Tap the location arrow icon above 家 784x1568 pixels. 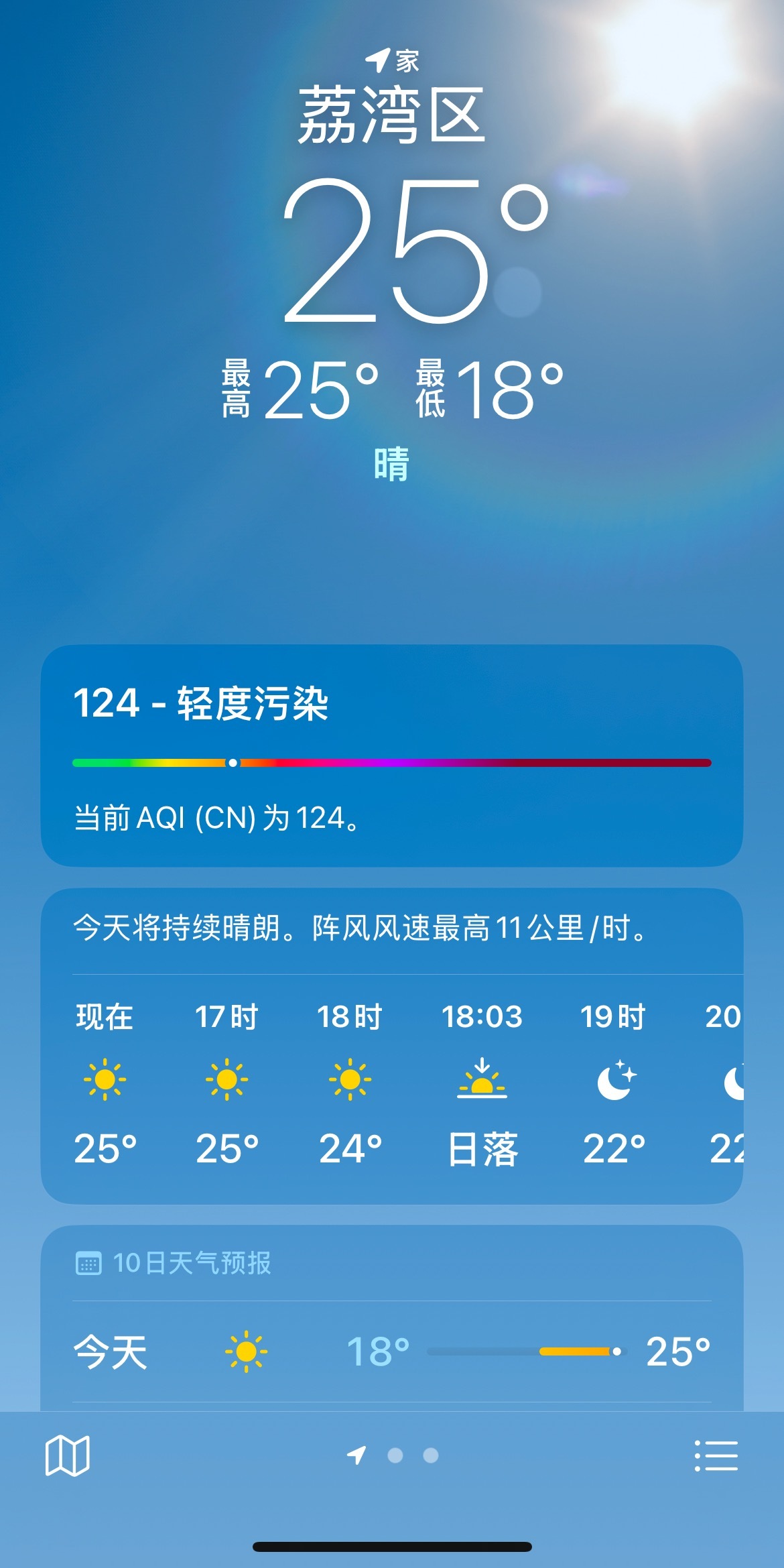click(377, 59)
